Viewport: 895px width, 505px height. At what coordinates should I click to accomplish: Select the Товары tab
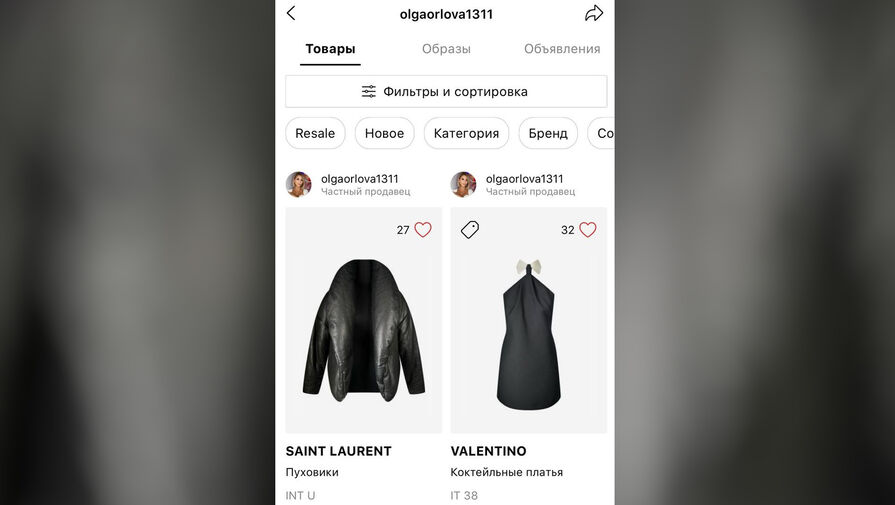(330, 49)
